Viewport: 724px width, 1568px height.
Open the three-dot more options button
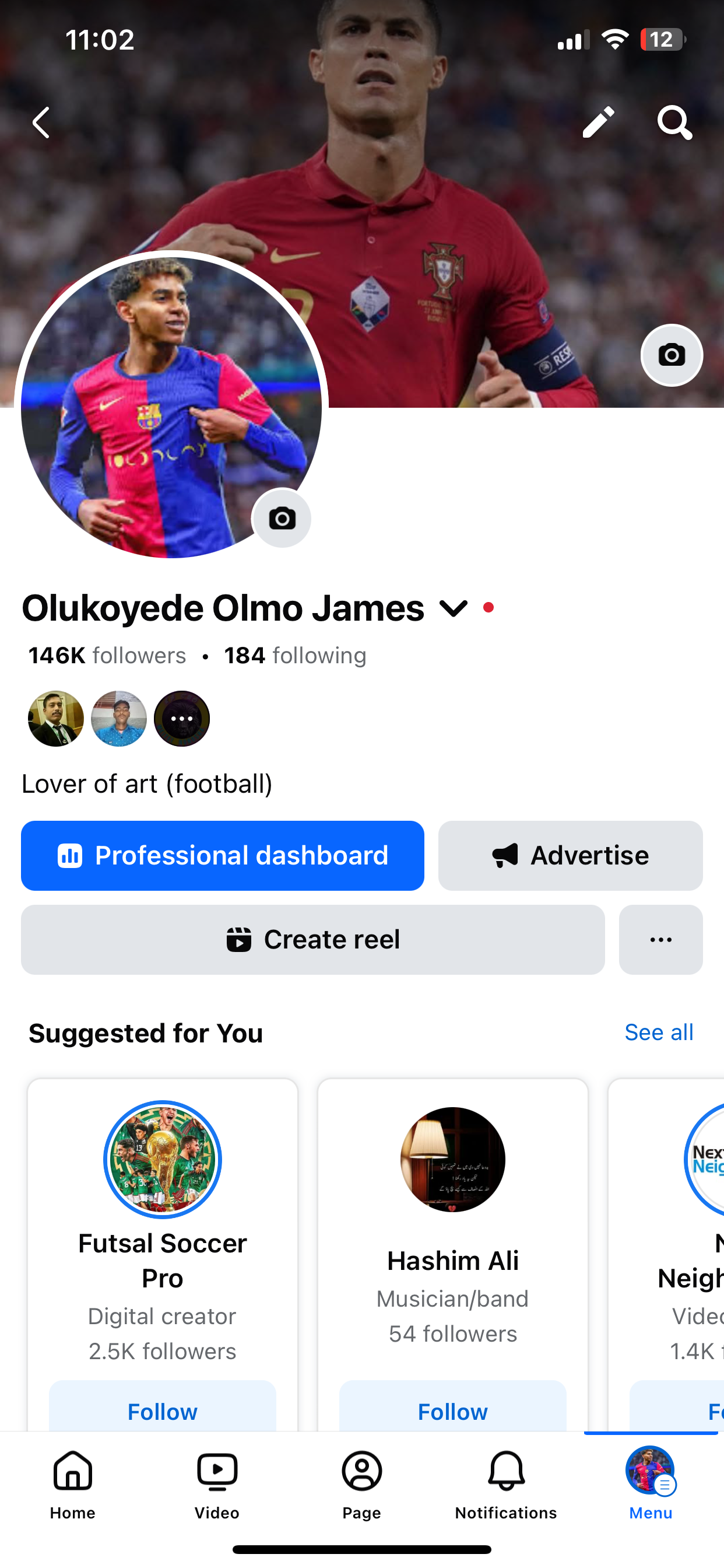coord(660,939)
